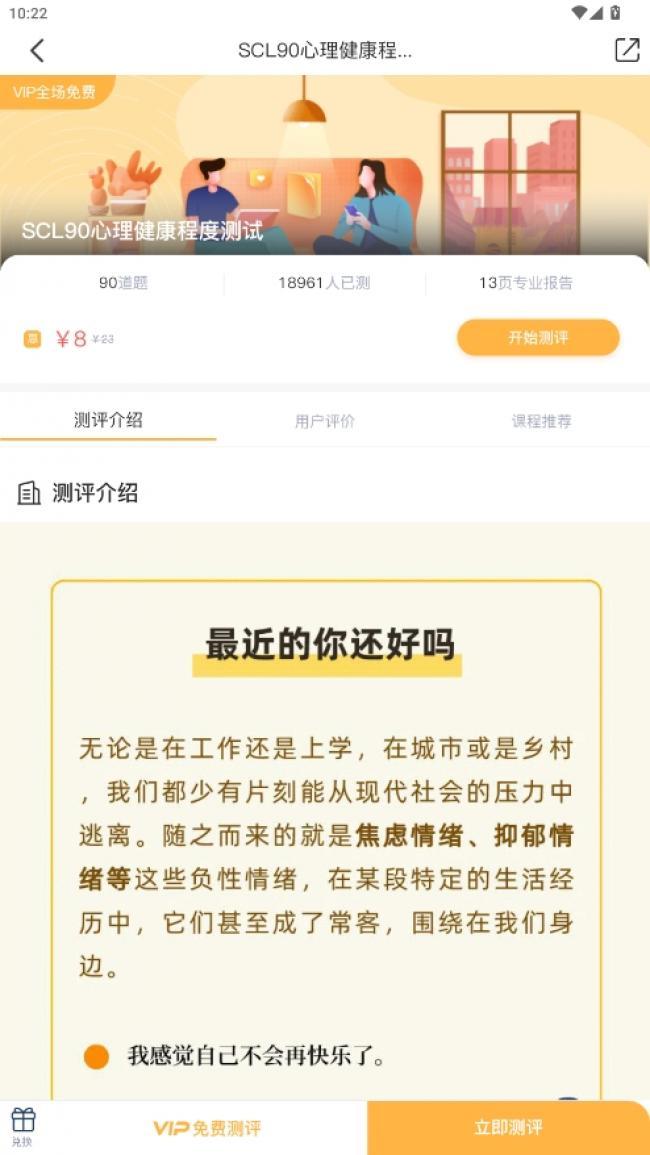Viewport: 650px width, 1155px height.
Task: Choose VIP免费测评 at the bottom
Action: coord(207,1128)
